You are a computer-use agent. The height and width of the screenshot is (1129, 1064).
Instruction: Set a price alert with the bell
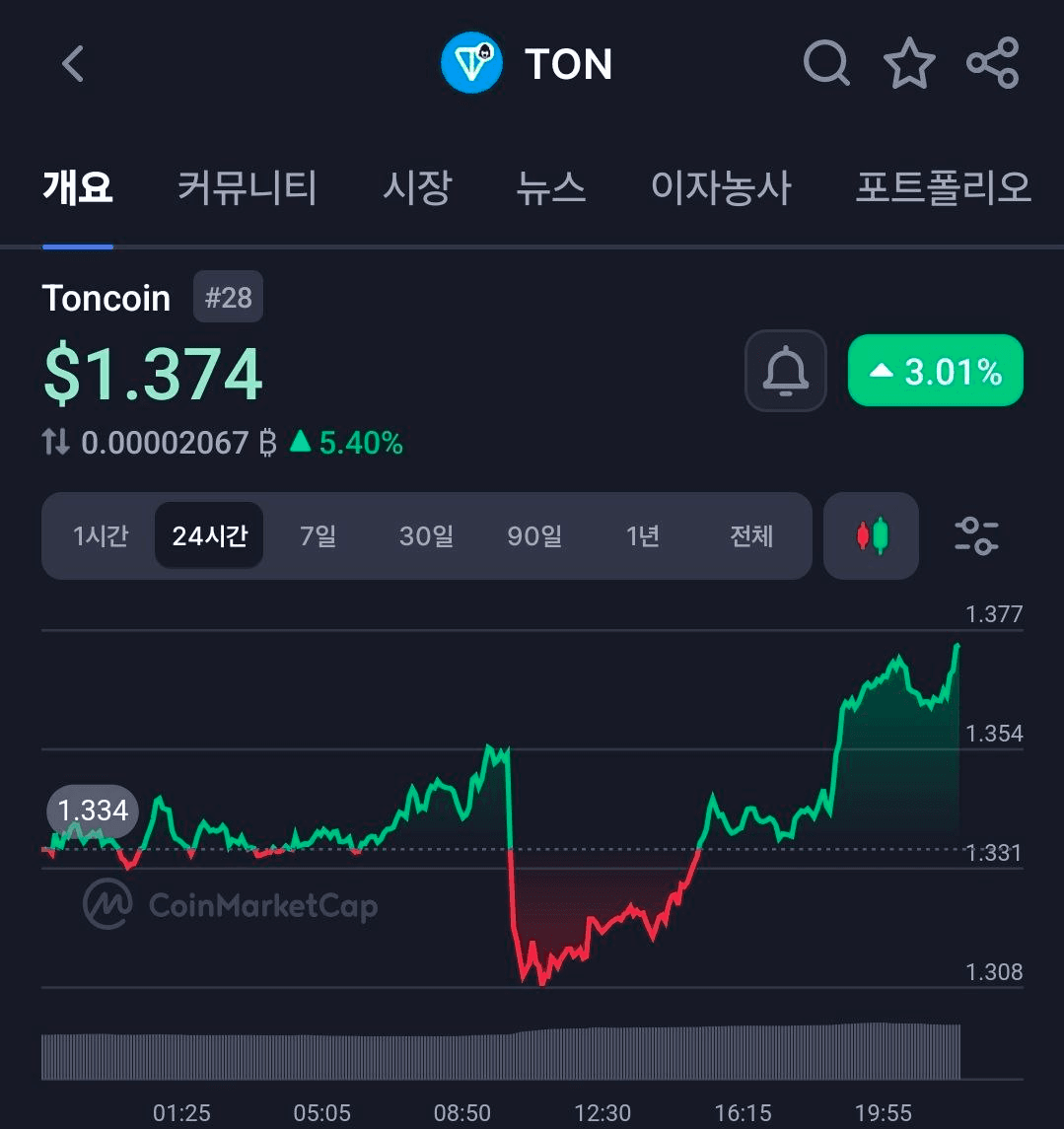pyautogui.click(x=785, y=371)
